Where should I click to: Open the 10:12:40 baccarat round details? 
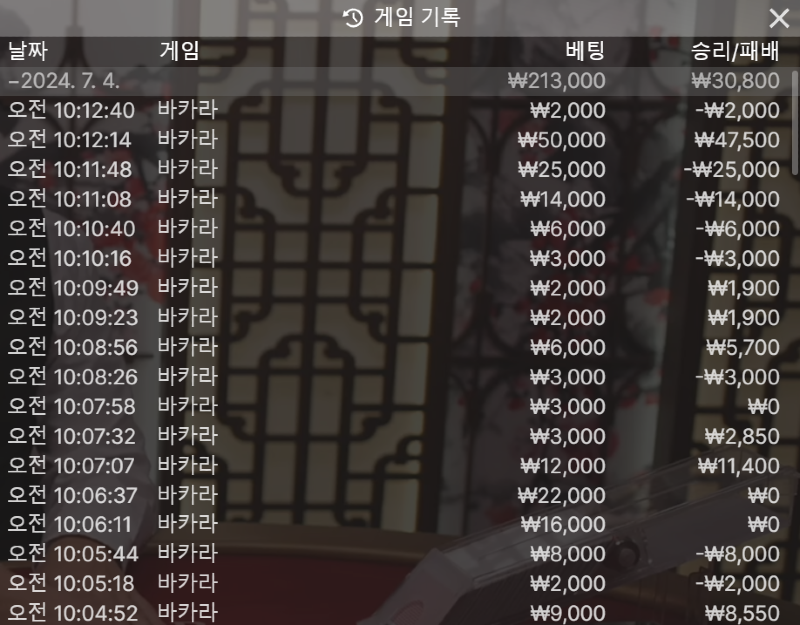coord(393,110)
